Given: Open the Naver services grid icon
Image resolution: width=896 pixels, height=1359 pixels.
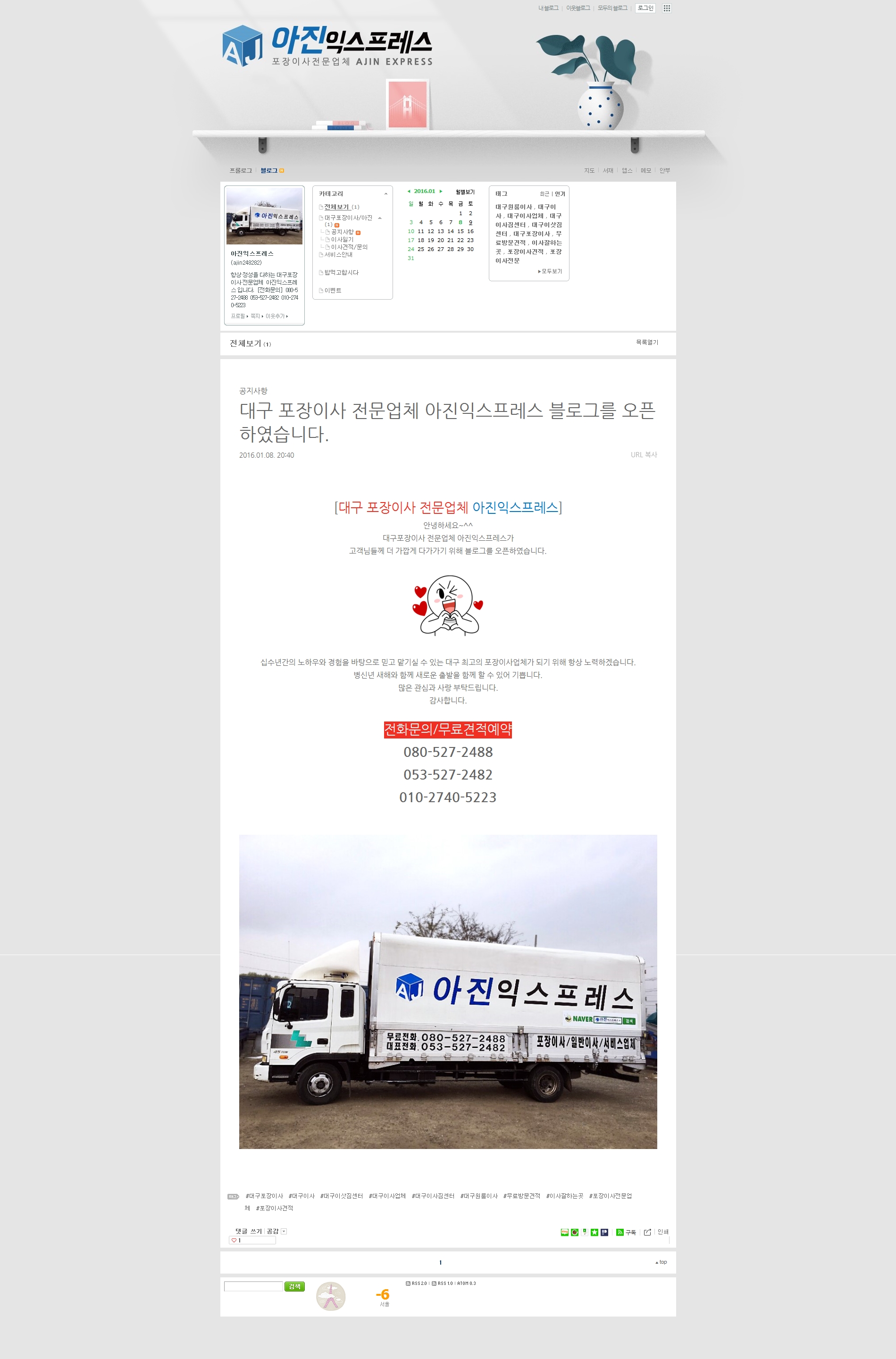Looking at the screenshot, I should point(666,8).
